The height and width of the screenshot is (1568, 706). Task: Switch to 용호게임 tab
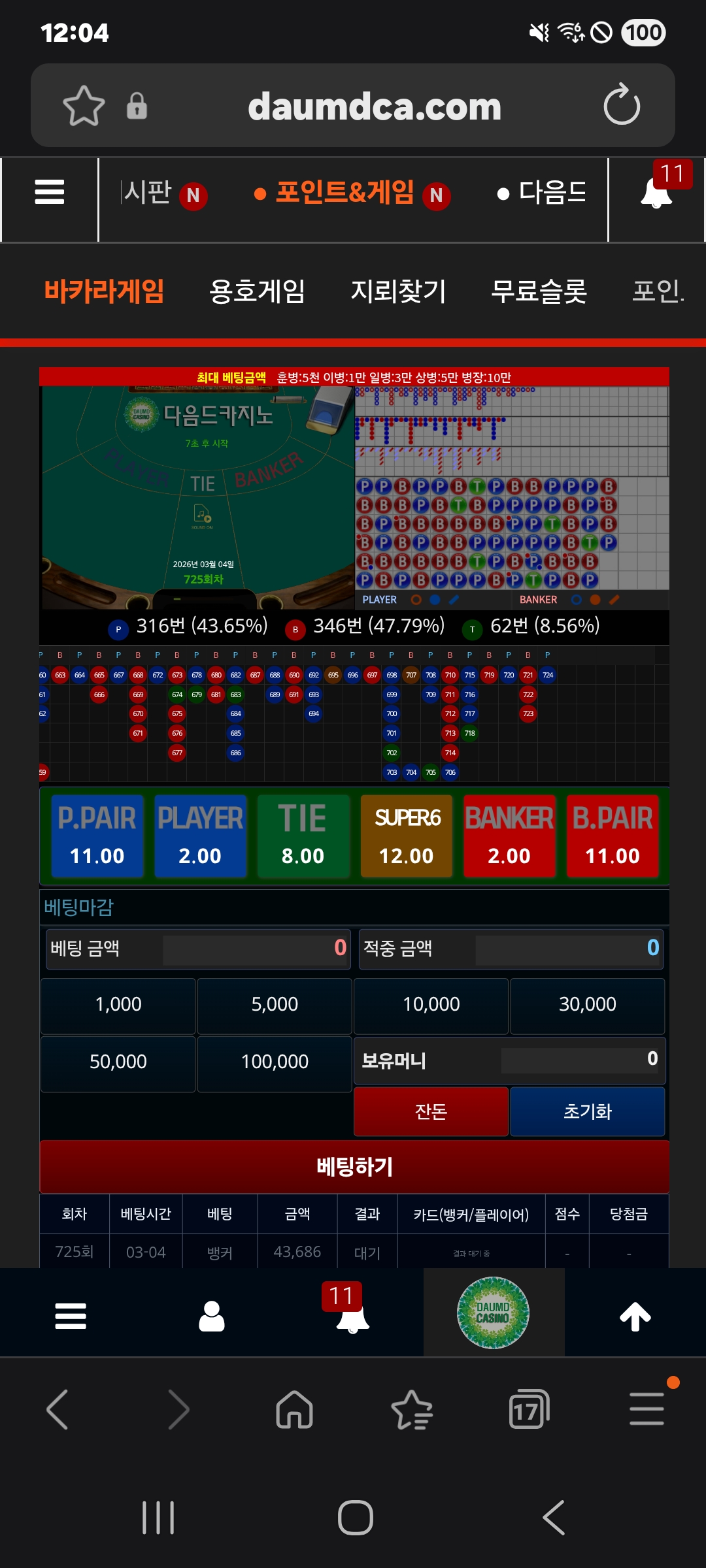point(257,291)
